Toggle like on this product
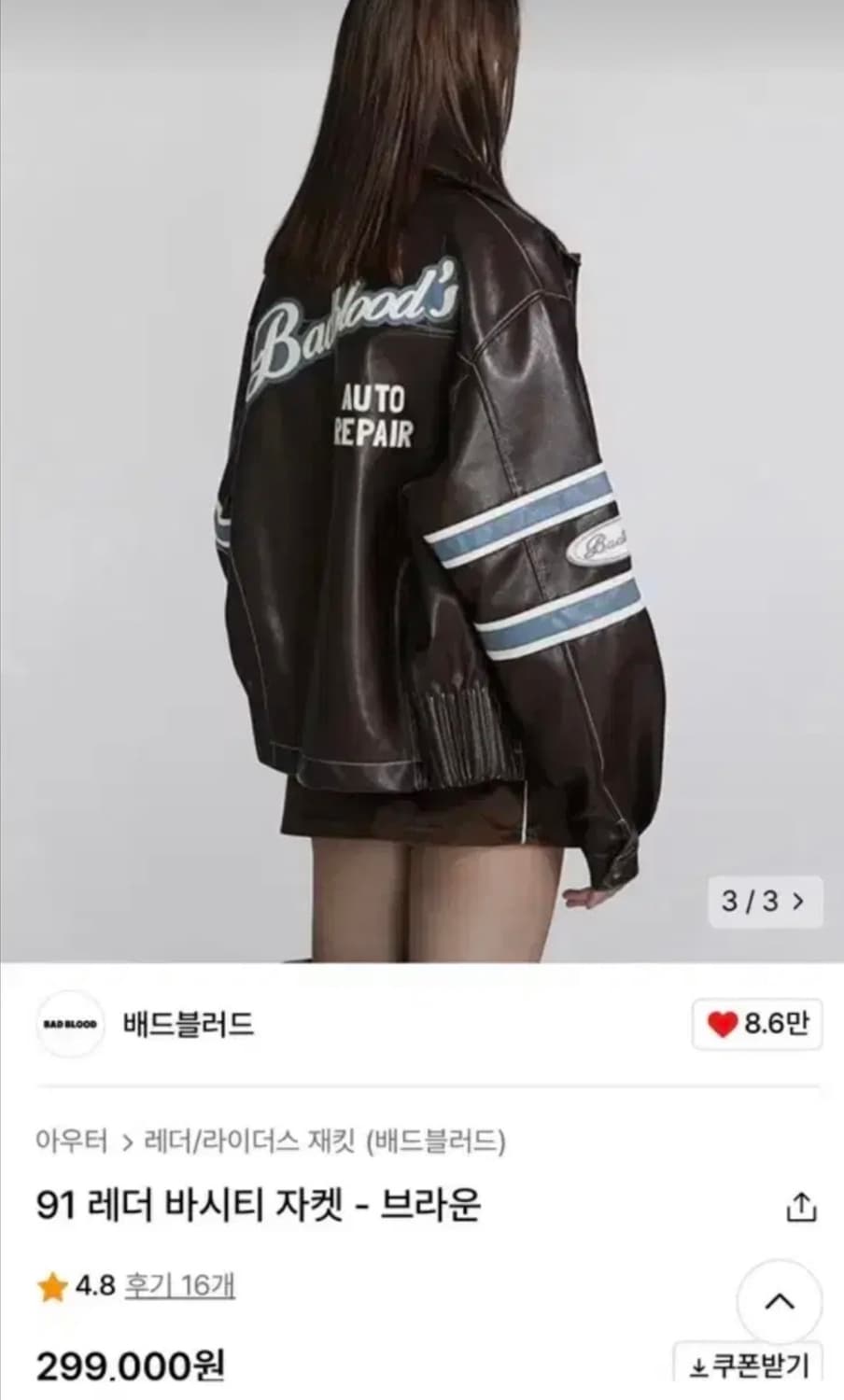 [756, 1024]
